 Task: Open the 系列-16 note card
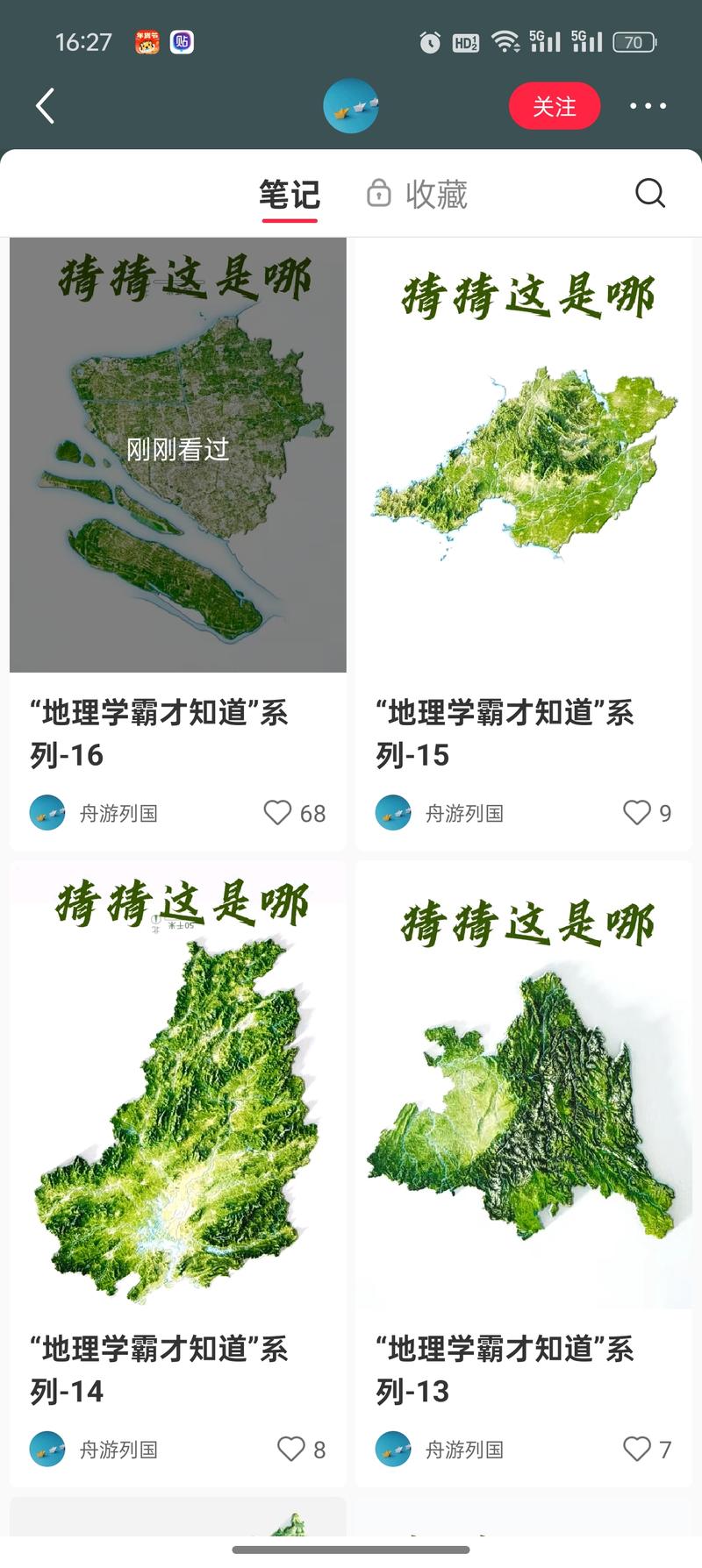[x=178, y=454]
